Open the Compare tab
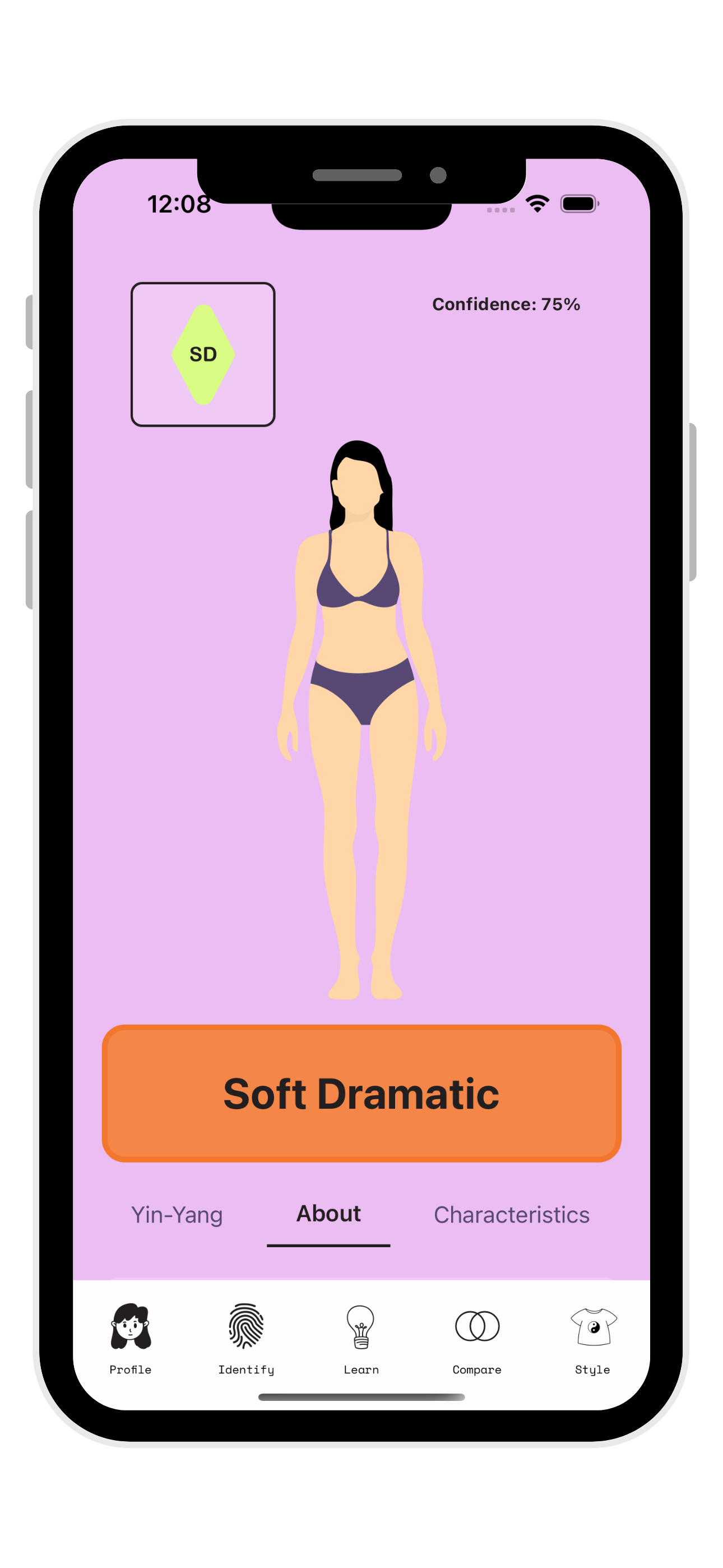 coord(476,1338)
